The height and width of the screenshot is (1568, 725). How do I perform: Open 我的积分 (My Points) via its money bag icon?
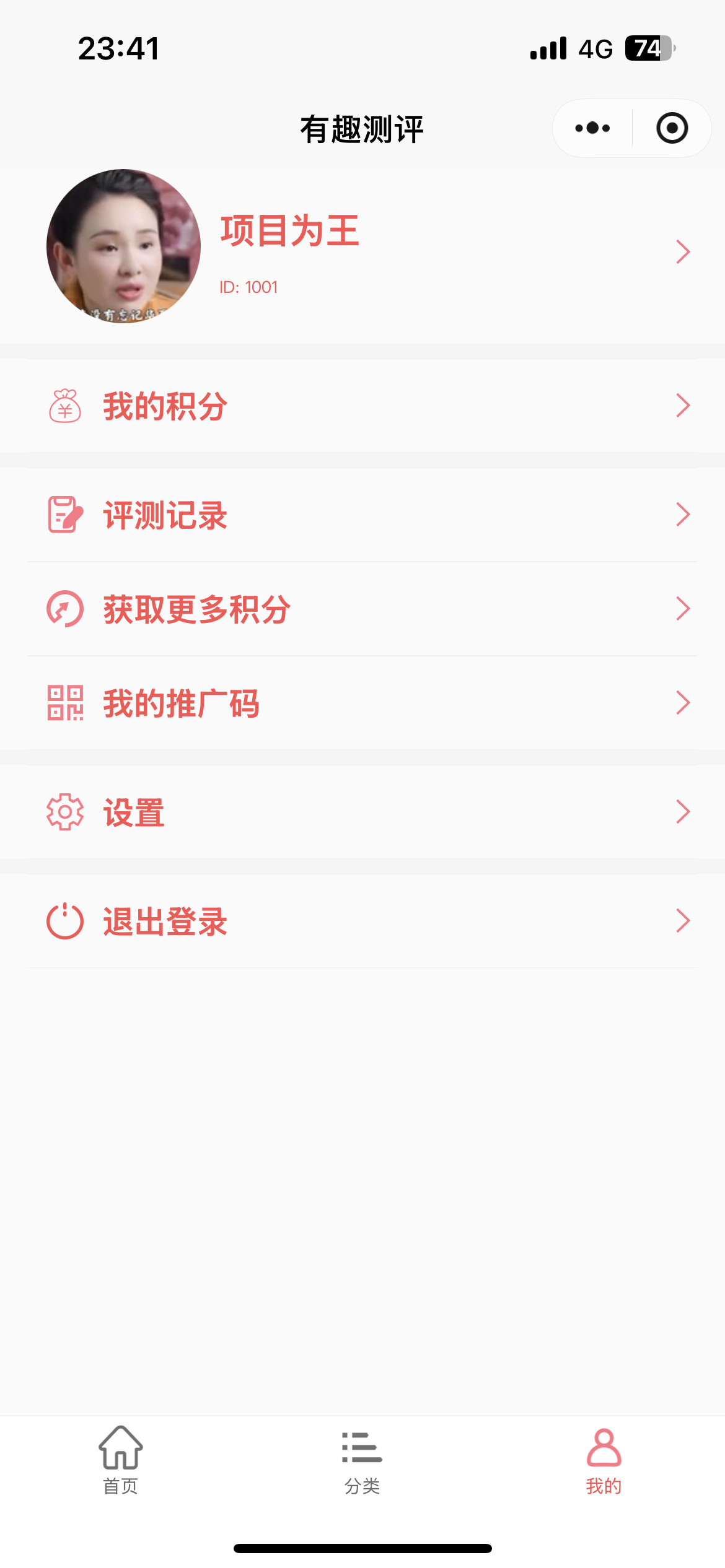coord(64,407)
